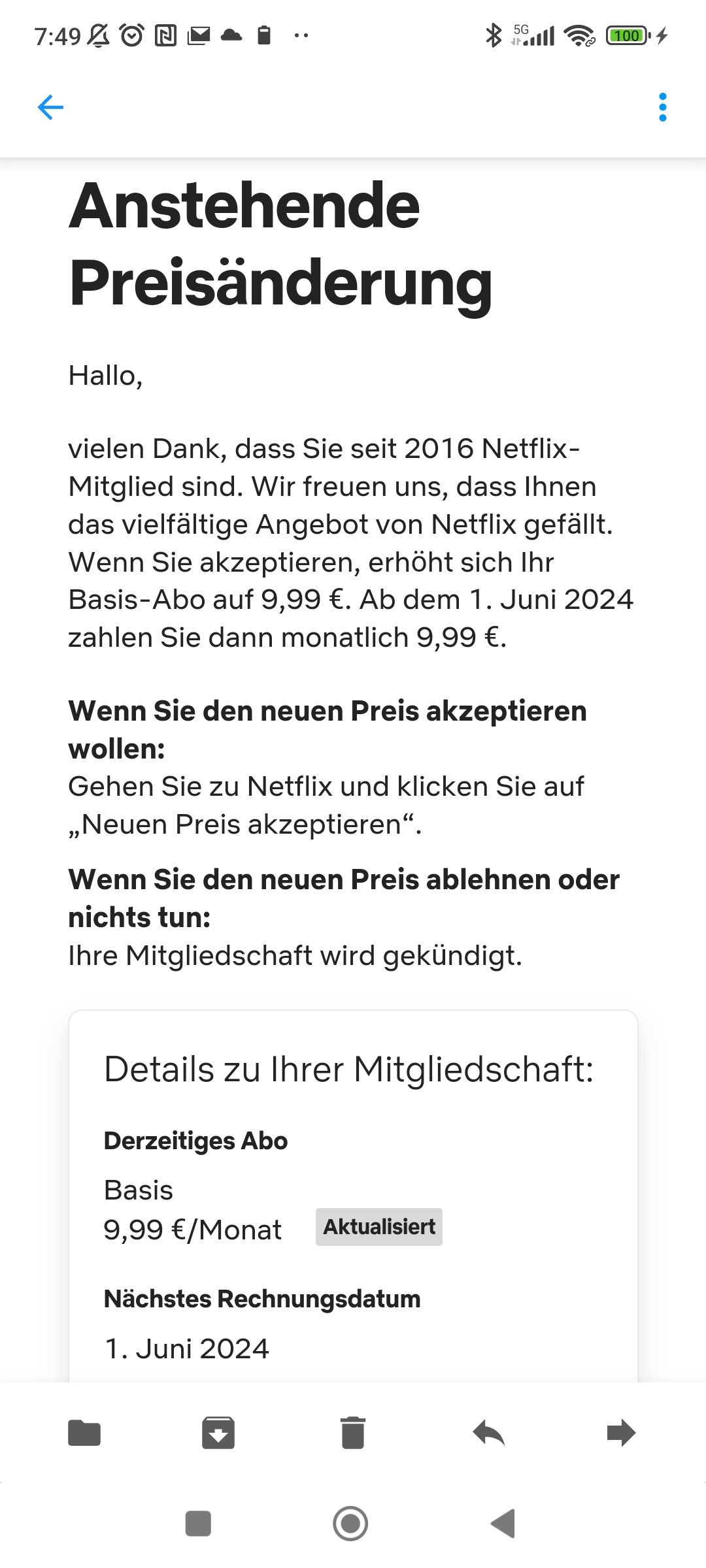Open recent apps with the square button
The height and width of the screenshot is (1568, 706).
(198, 1523)
